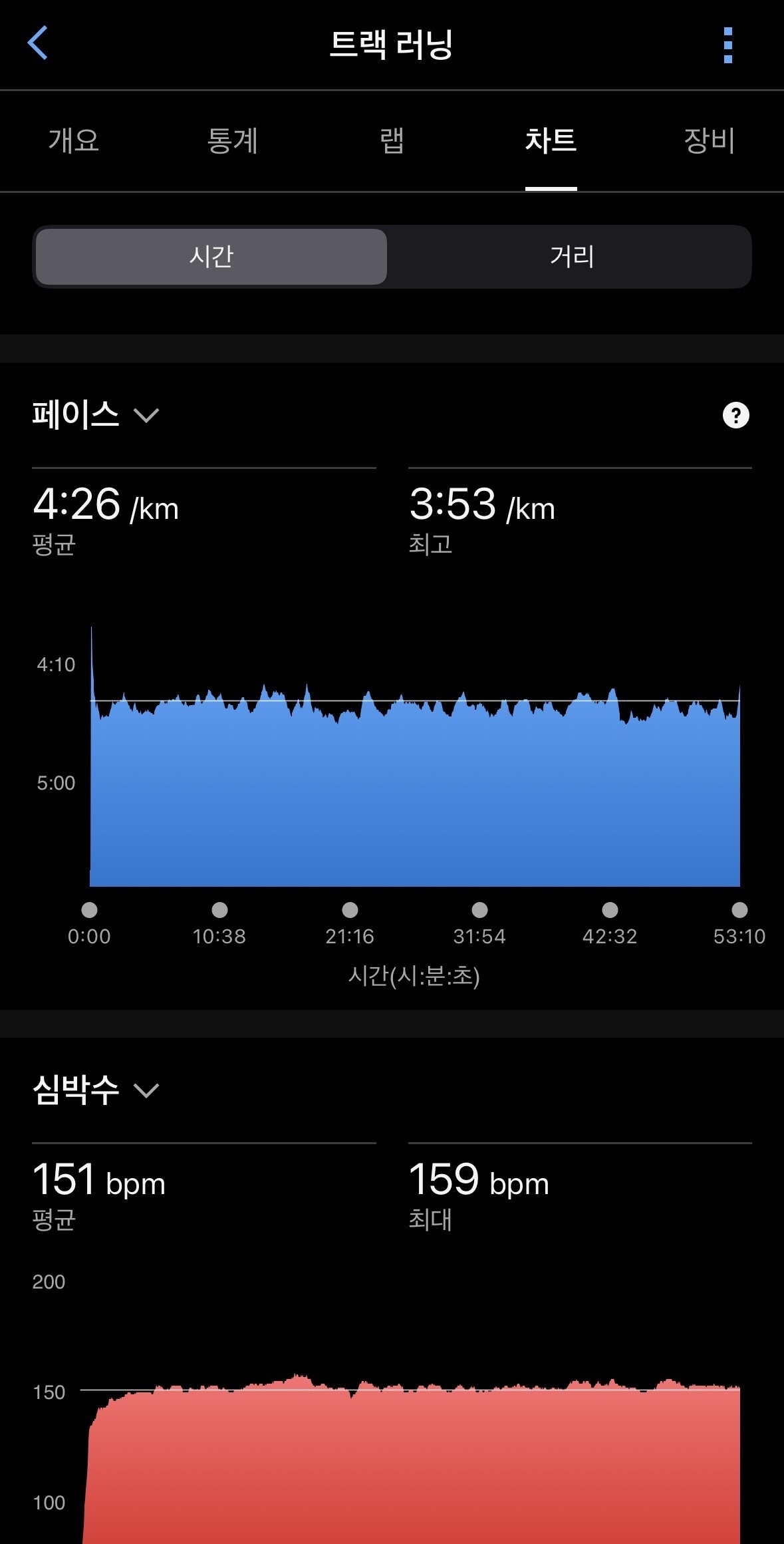Go back using the top-left arrow
This screenshot has height=1544, width=784.
click(x=38, y=43)
